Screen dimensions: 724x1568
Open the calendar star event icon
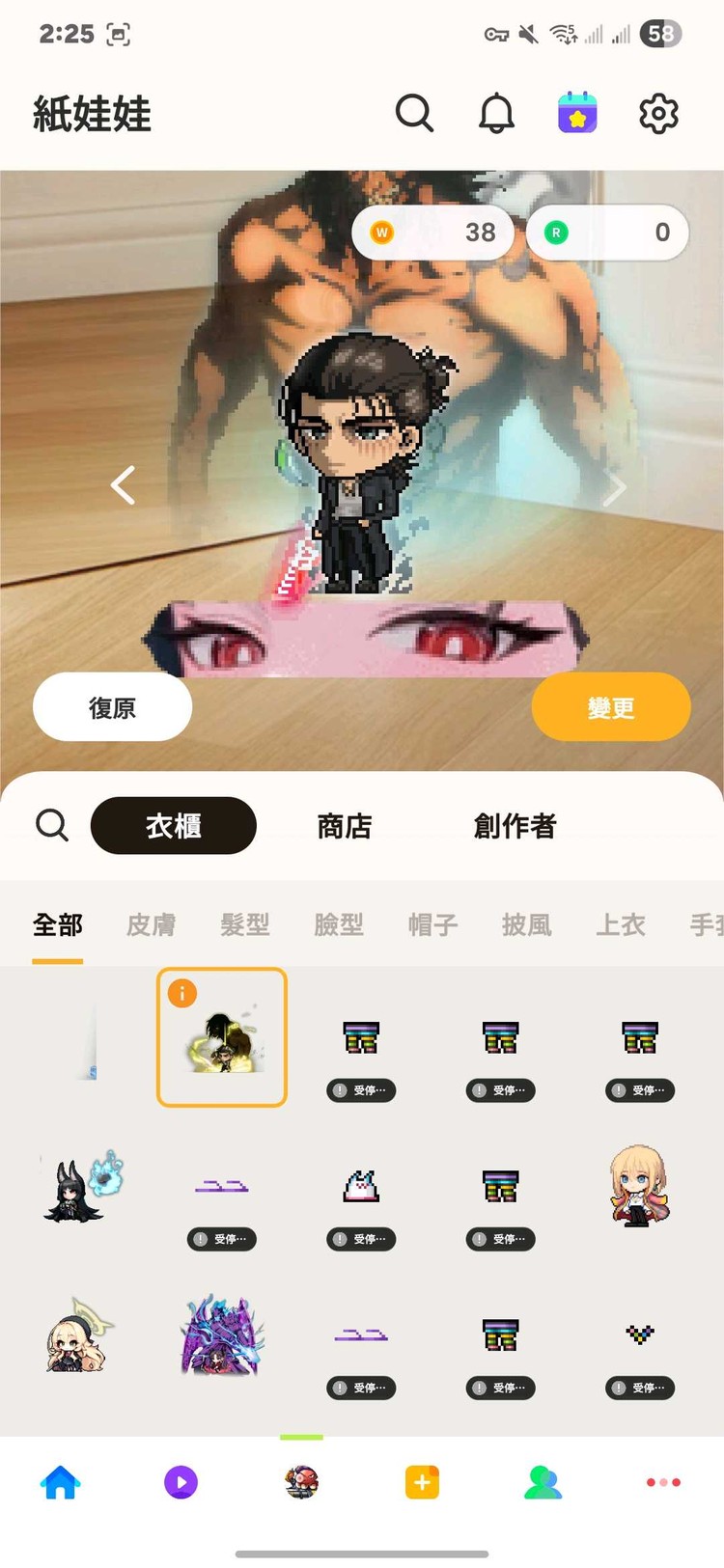tap(577, 114)
